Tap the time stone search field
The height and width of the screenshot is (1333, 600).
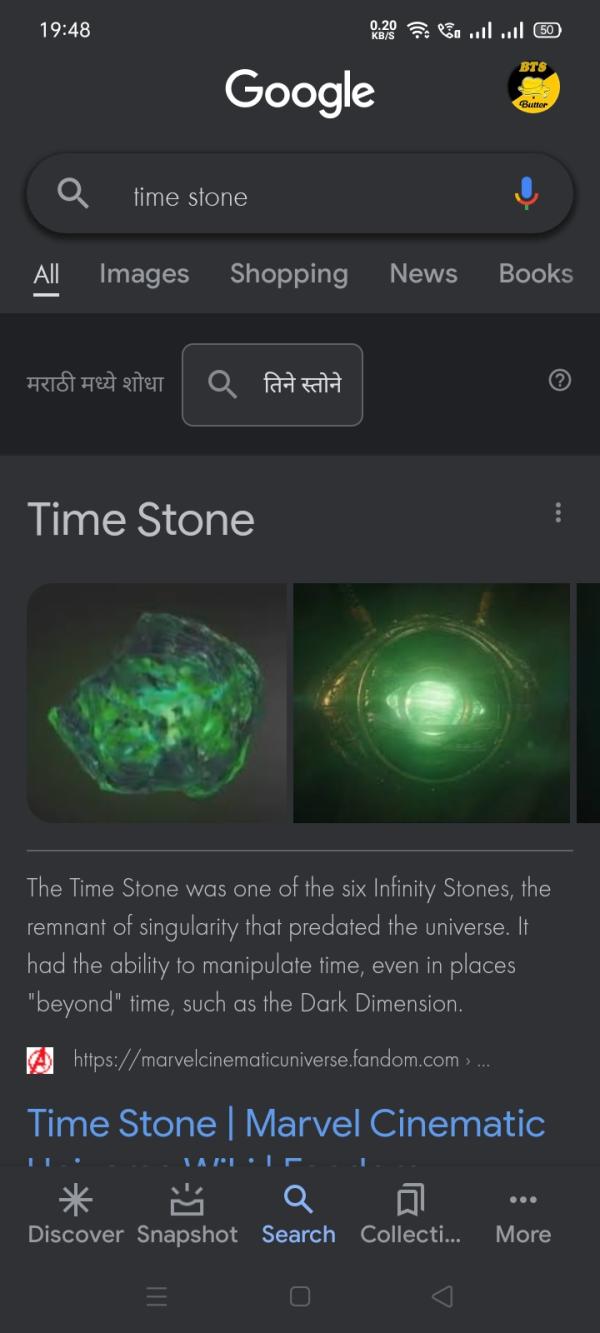pos(300,196)
